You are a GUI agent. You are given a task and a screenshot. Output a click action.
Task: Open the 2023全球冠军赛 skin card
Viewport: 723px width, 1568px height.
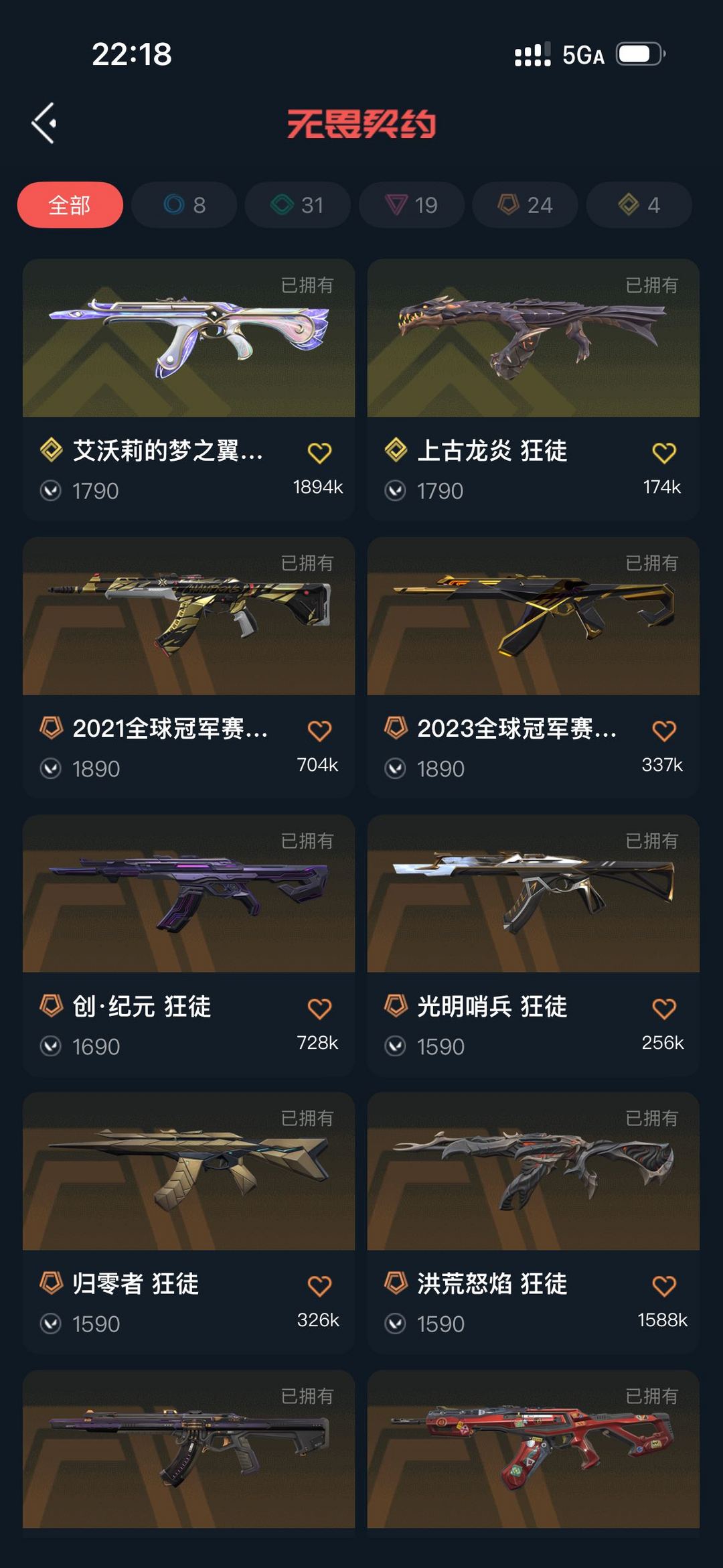[x=533, y=616]
